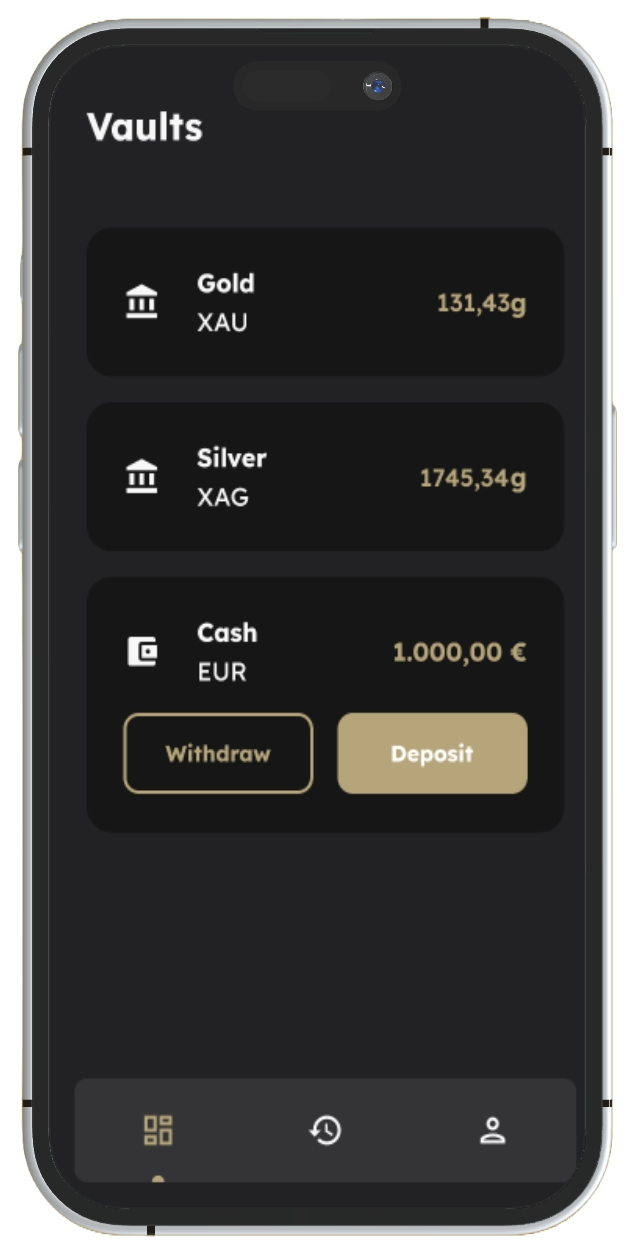Select the Cash EUR vault card
Viewport: 631px width, 1242px height.
click(325, 652)
